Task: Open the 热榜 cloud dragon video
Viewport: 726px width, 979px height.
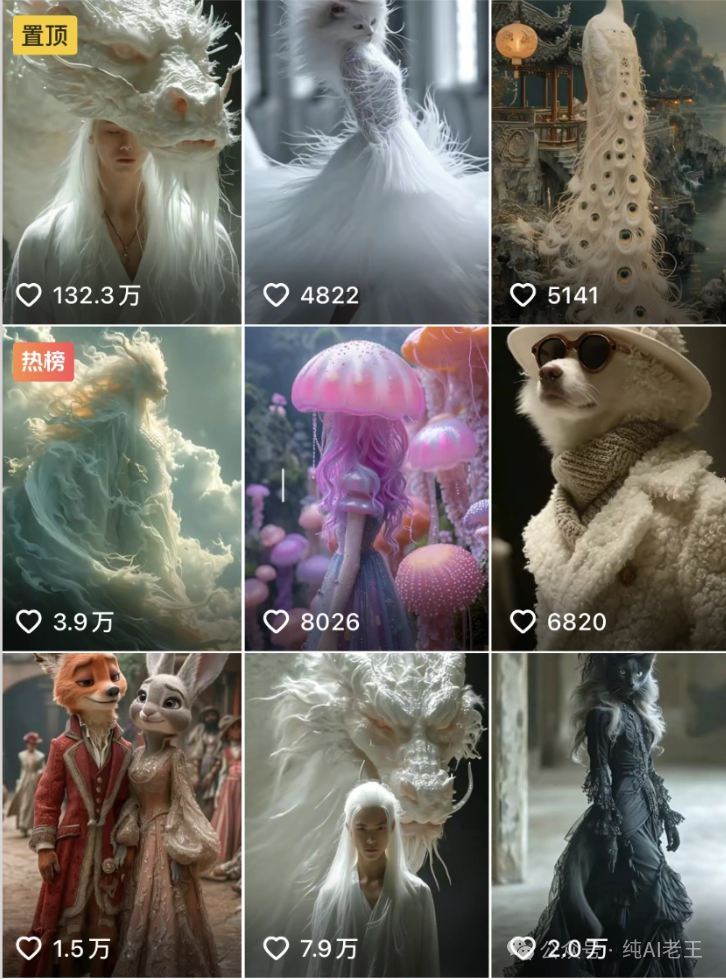Action: 121,487
